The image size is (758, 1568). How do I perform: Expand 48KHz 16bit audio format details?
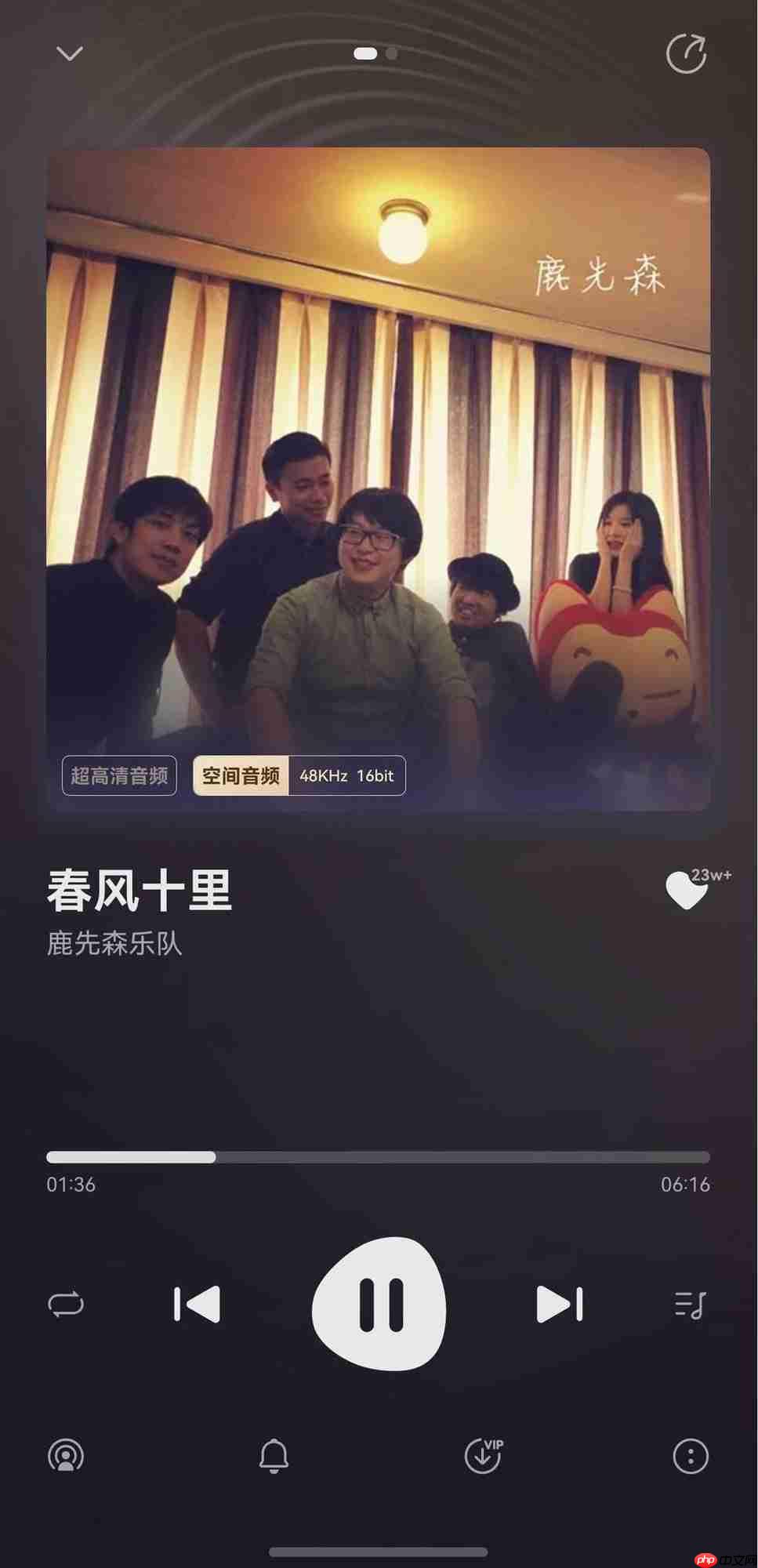click(346, 775)
